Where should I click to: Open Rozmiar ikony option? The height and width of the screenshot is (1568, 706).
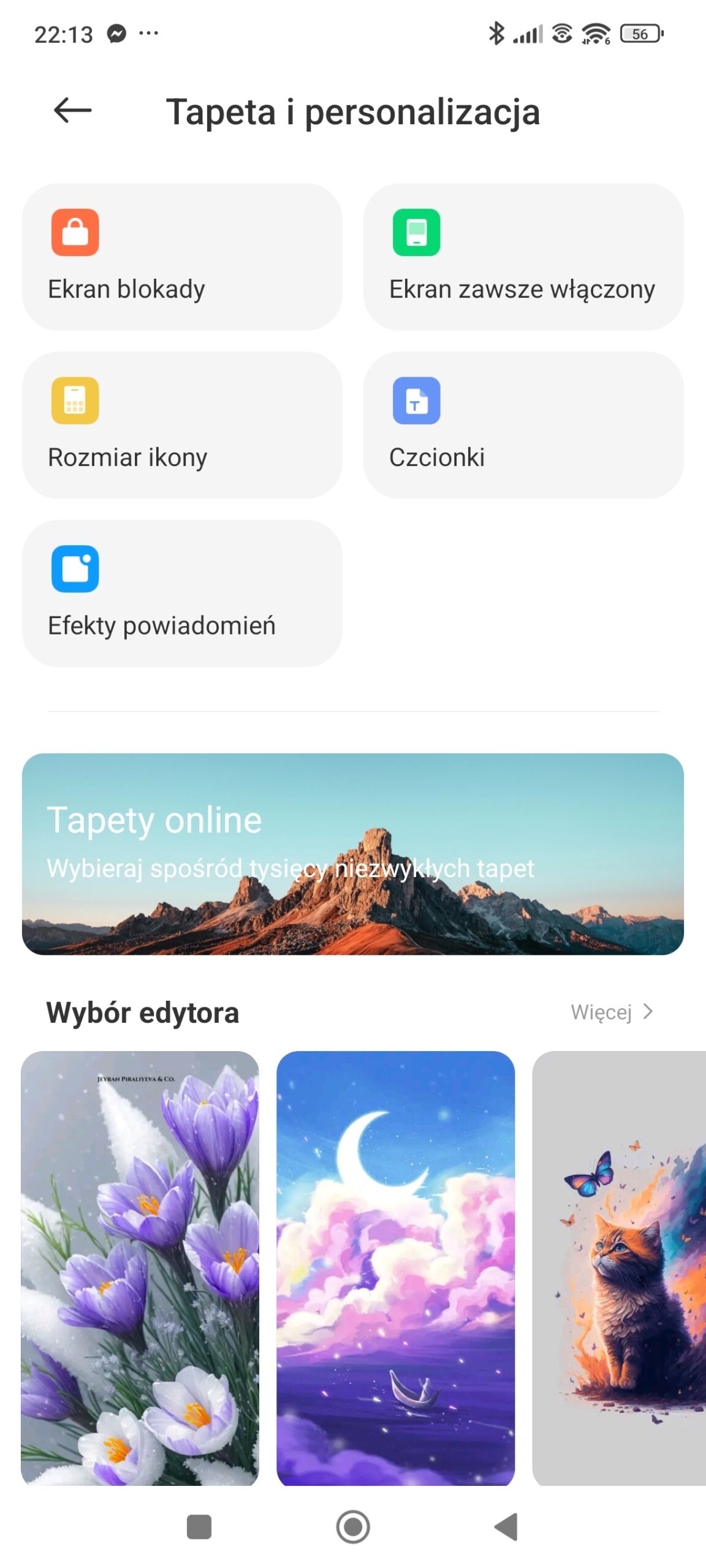click(182, 424)
